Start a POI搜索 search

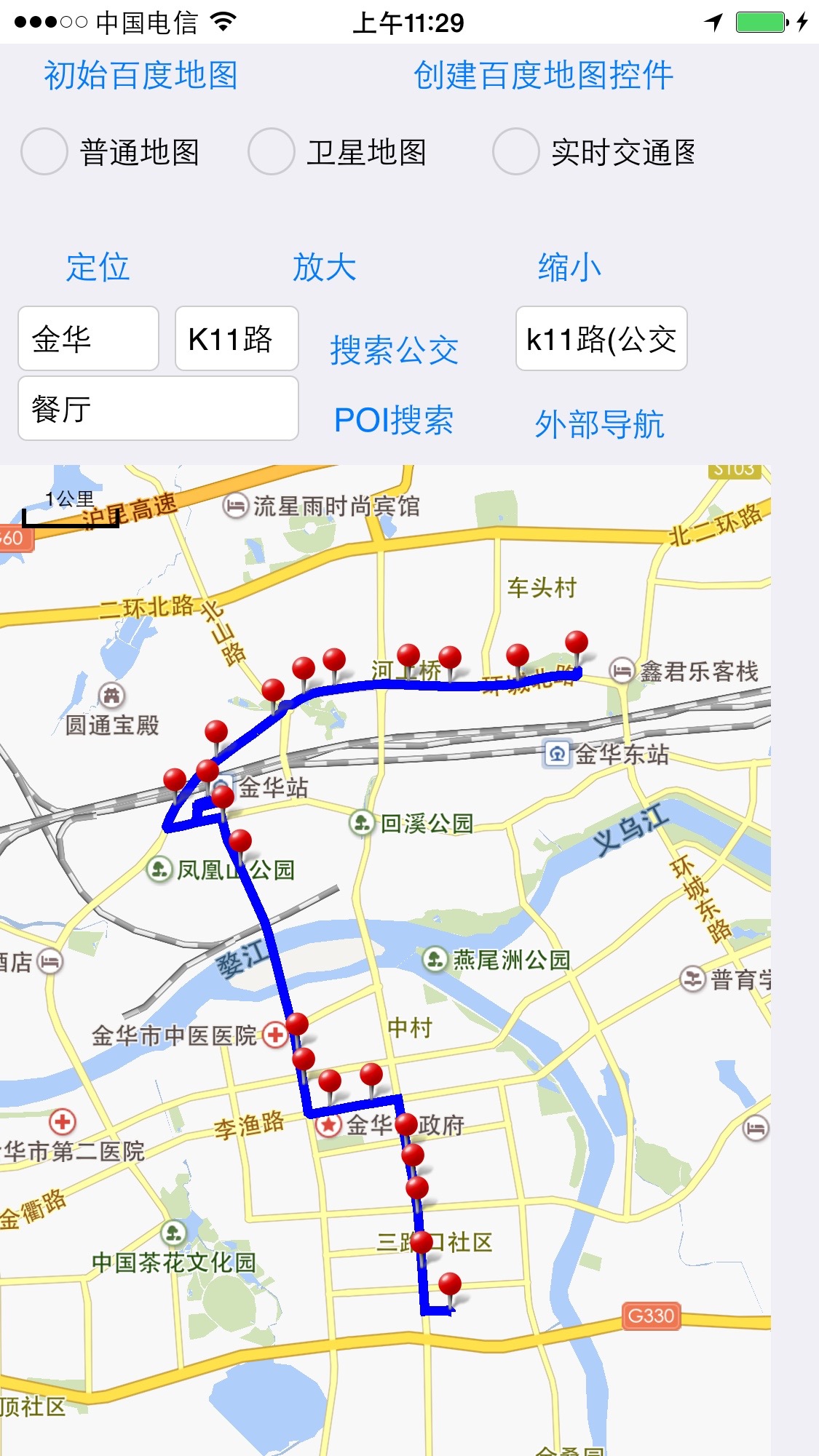[394, 421]
